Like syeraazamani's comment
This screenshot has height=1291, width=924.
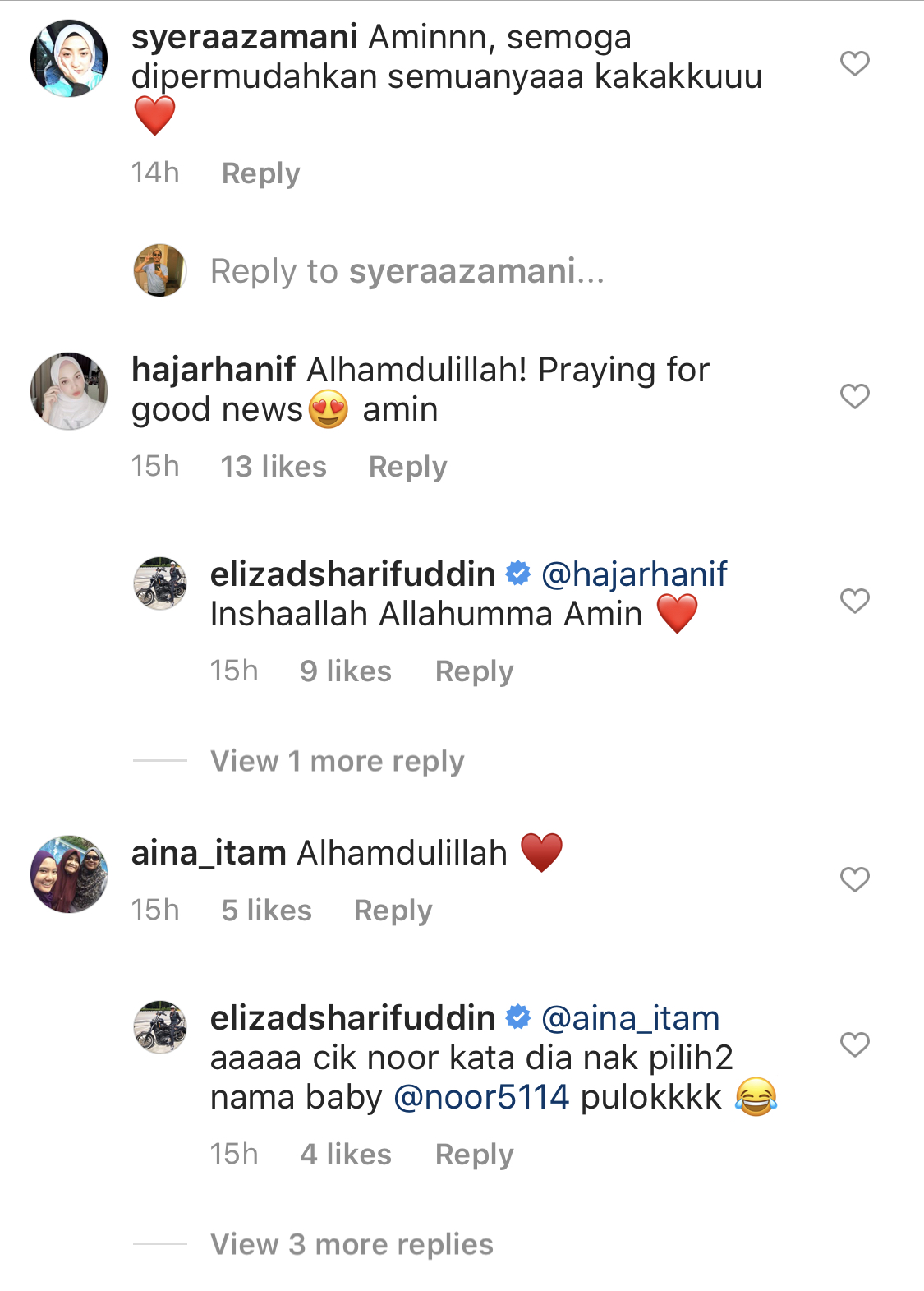[x=854, y=63]
